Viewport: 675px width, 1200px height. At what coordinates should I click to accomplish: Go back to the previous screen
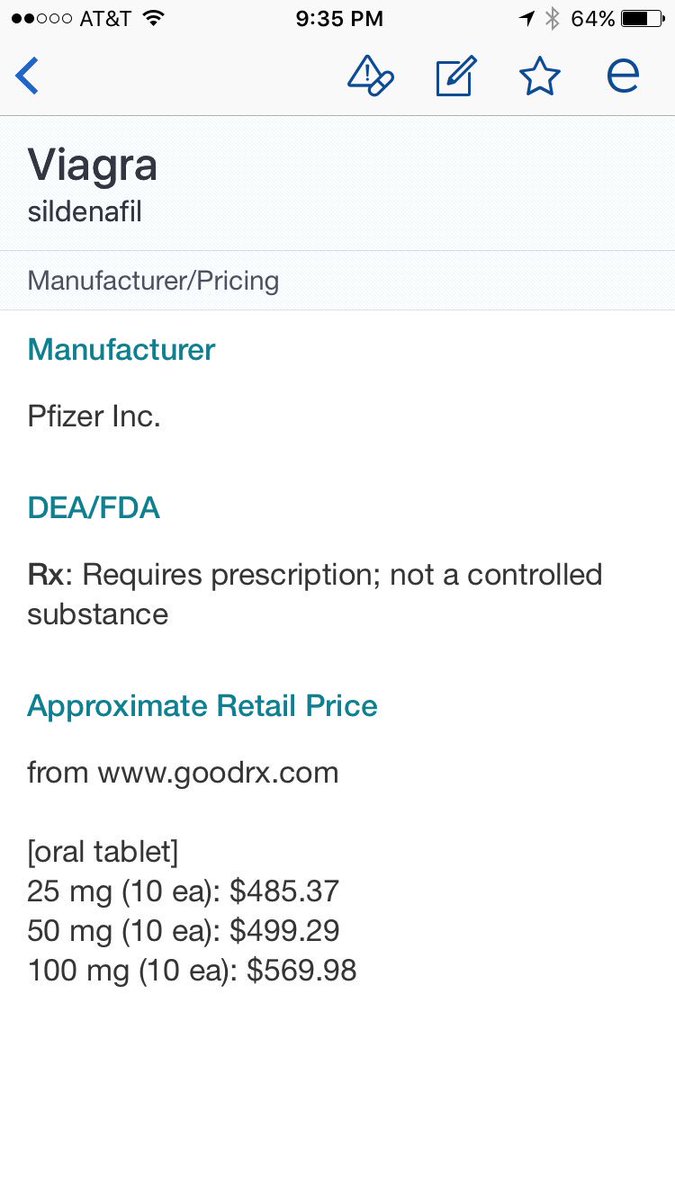click(x=28, y=76)
